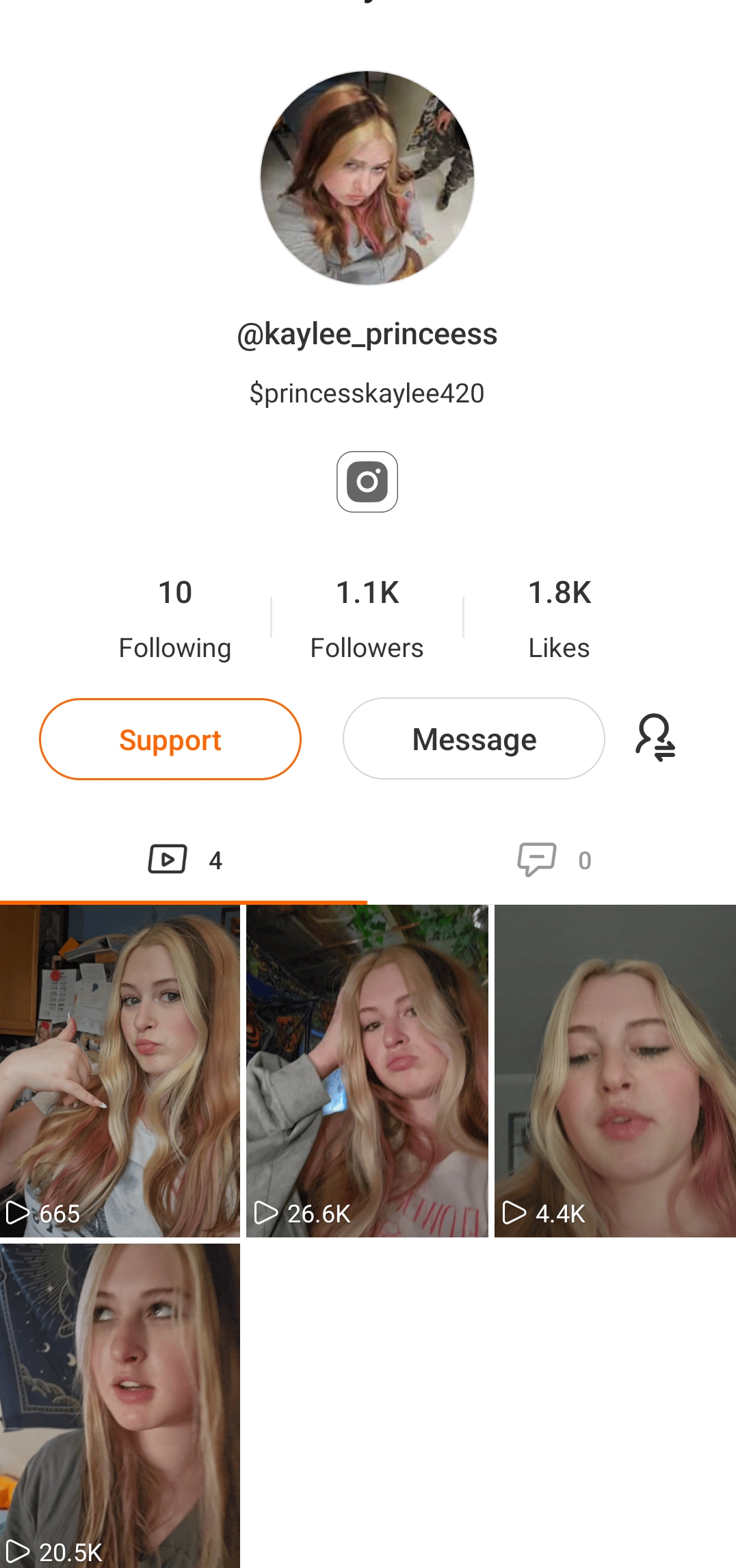736x1568 pixels.
Task: Enlarge the profile picture
Action: click(367, 178)
